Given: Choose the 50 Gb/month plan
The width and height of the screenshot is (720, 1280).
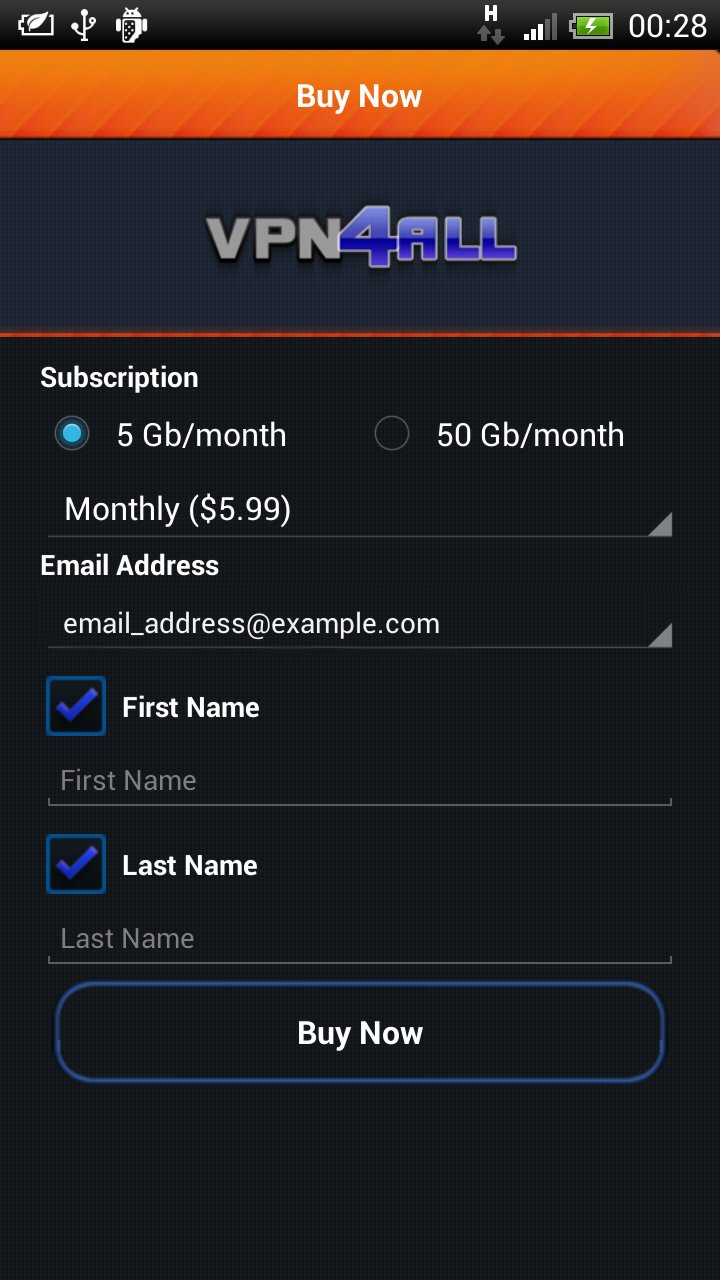Looking at the screenshot, I should (x=392, y=434).
